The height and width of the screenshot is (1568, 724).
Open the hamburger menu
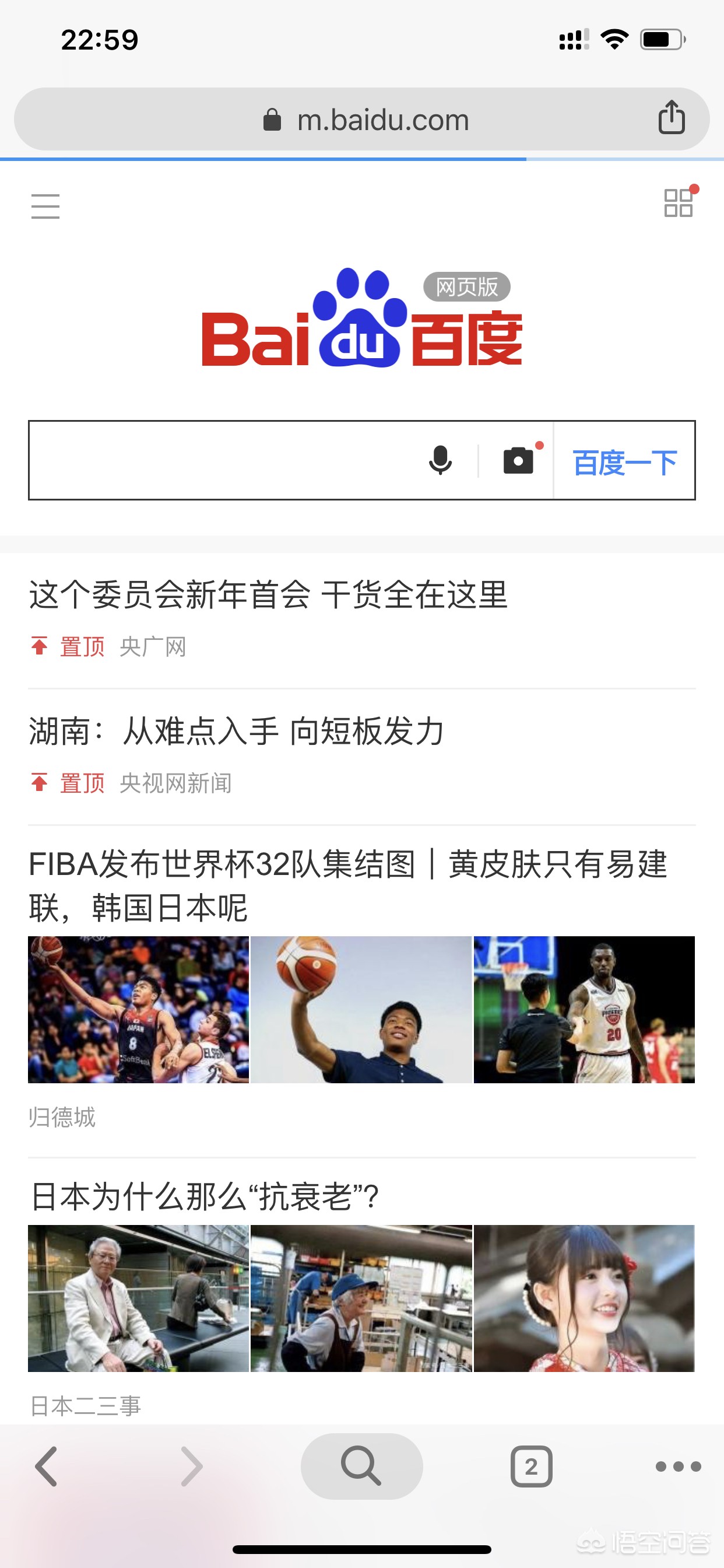click(x=45, y=206)
